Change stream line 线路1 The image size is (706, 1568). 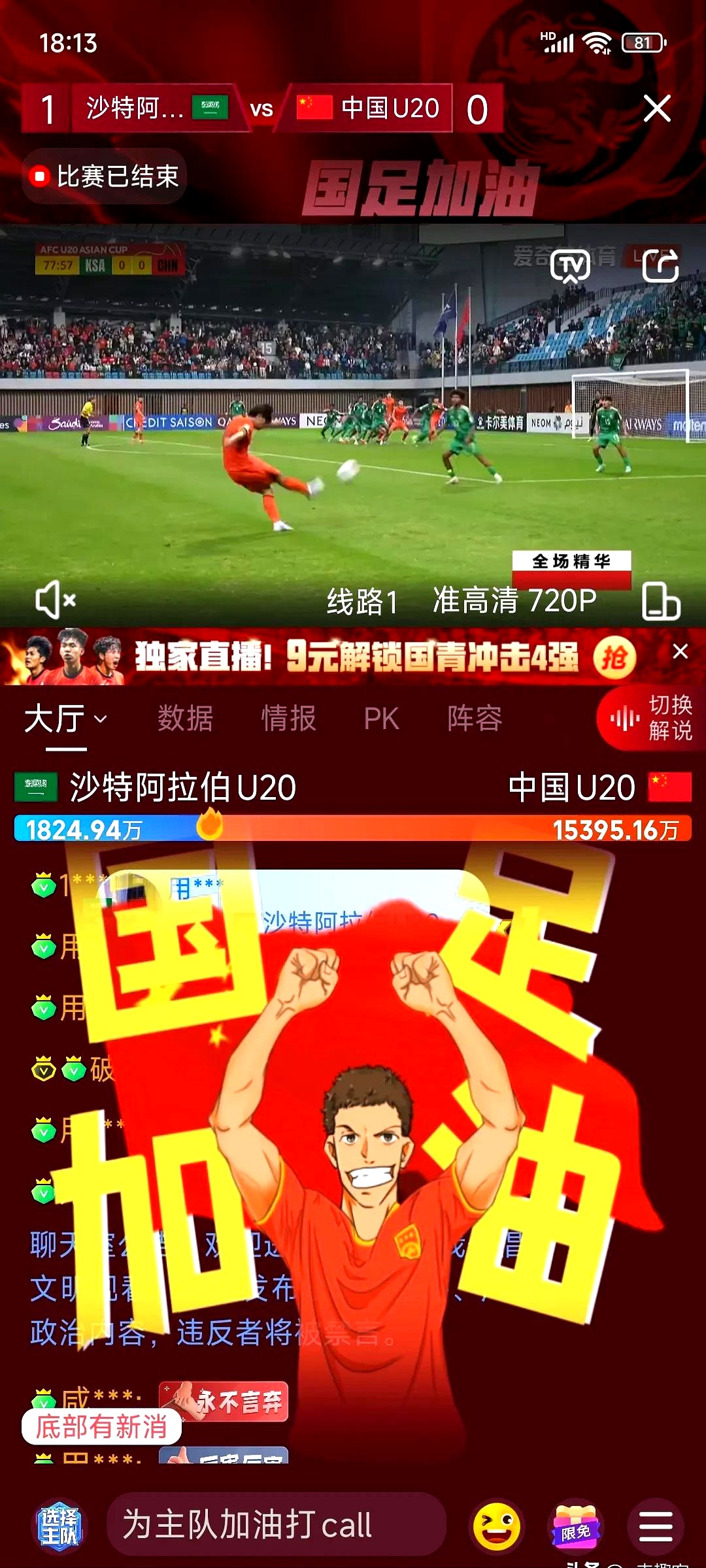click(362, 601)
